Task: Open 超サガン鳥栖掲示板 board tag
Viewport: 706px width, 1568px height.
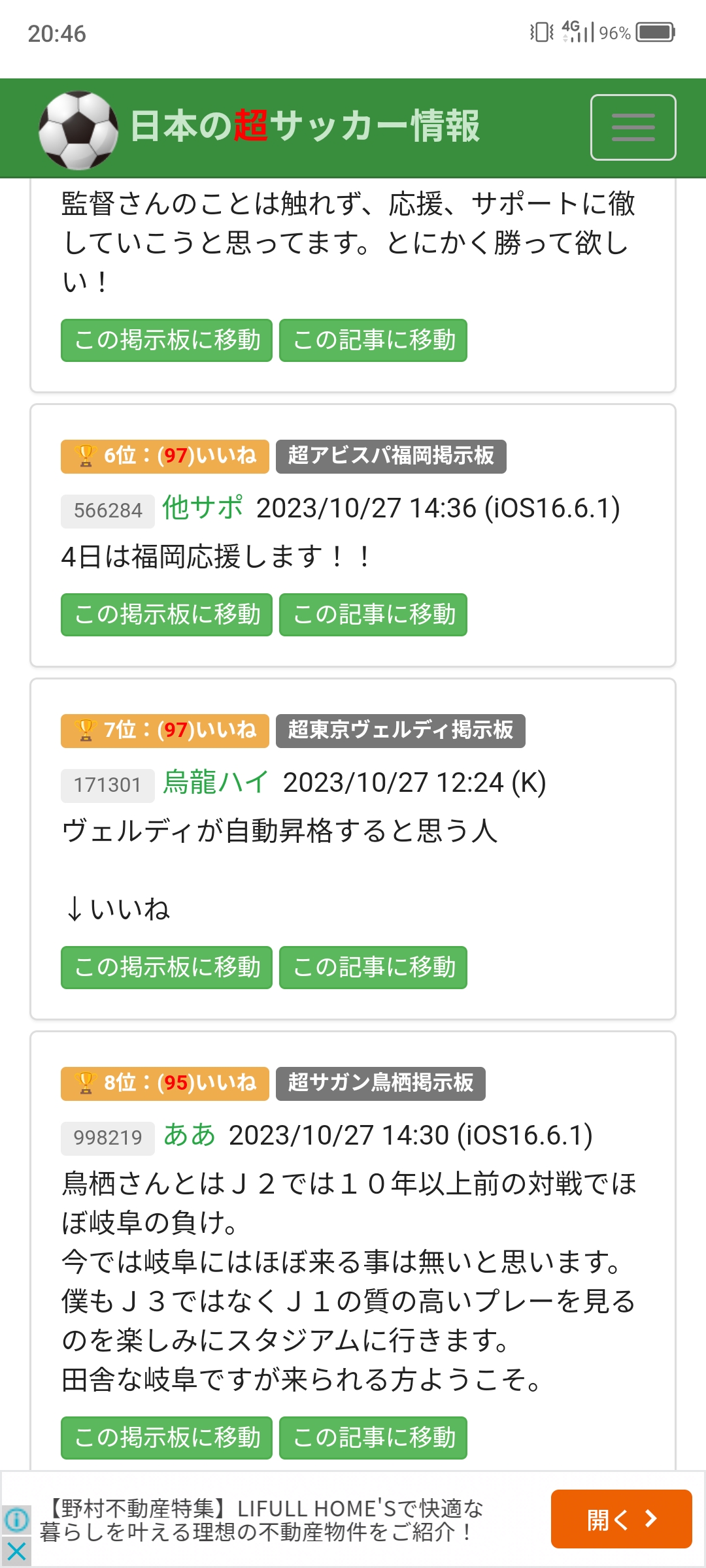Action: tap(380, 1083)
